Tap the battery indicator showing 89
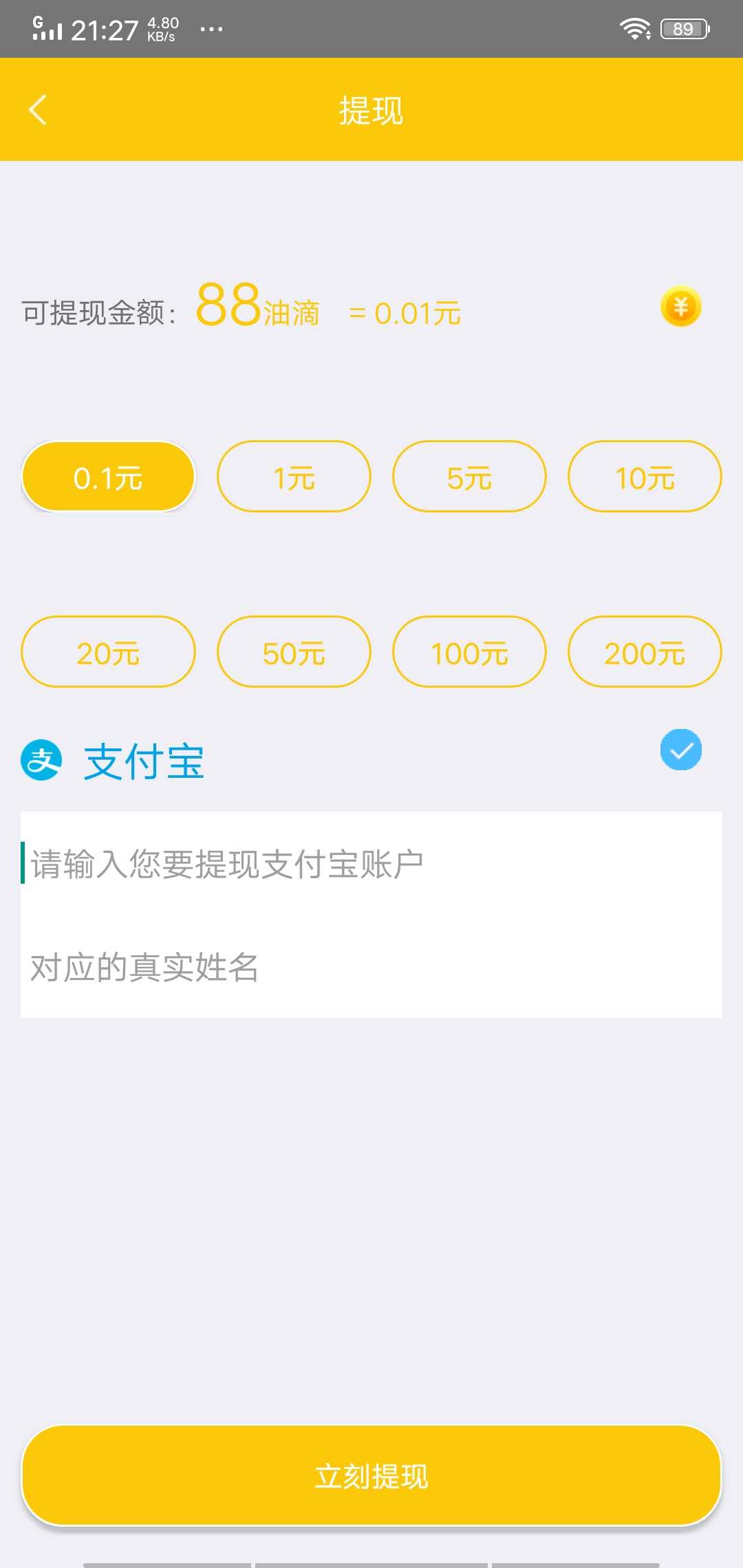The width and height of the screenshot is (743, 1568). [682, 28]
